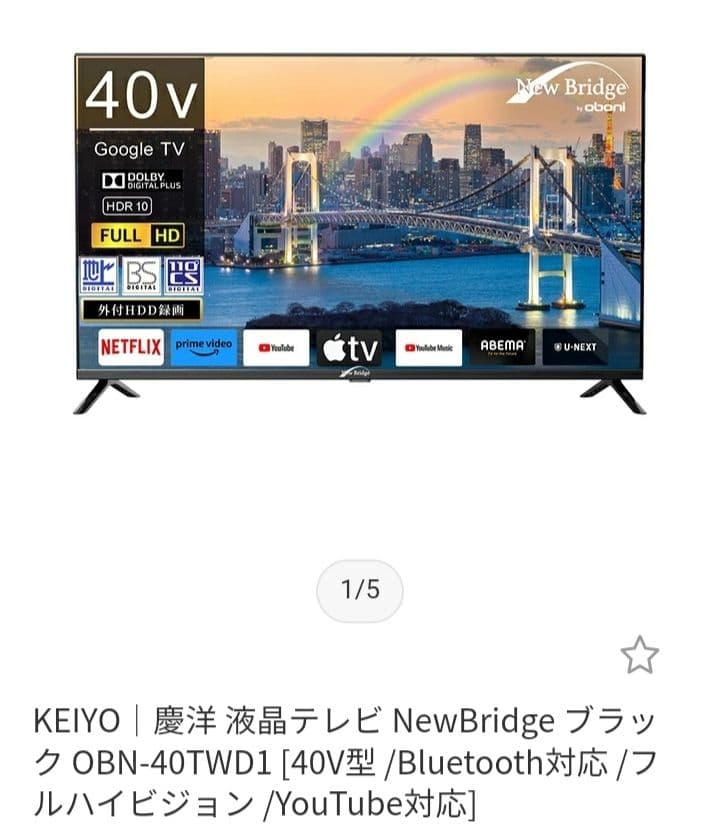Add this TV to favorites with the star
Screen dimensions: 720x835
[x=639, y=655]
